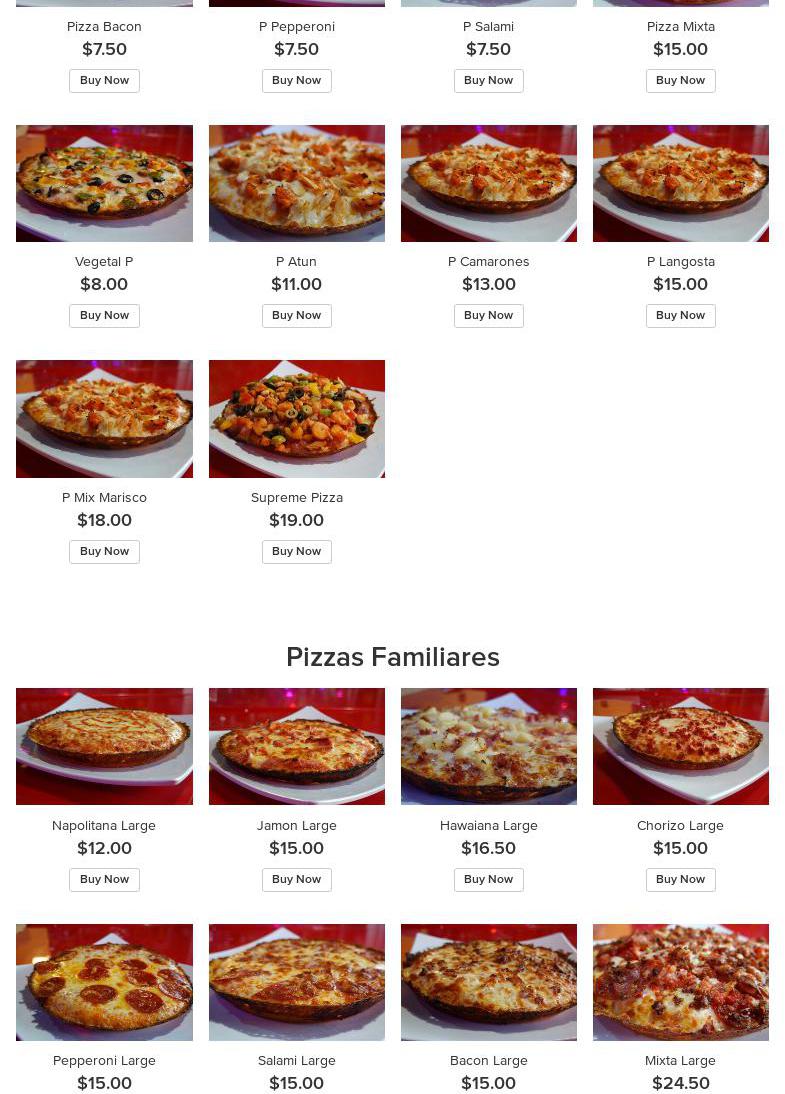Image resolution: width=785 pixels, height=1094 pixels.
Task: Buy the Napolitana Large pizza
Action: click(104, 879)
